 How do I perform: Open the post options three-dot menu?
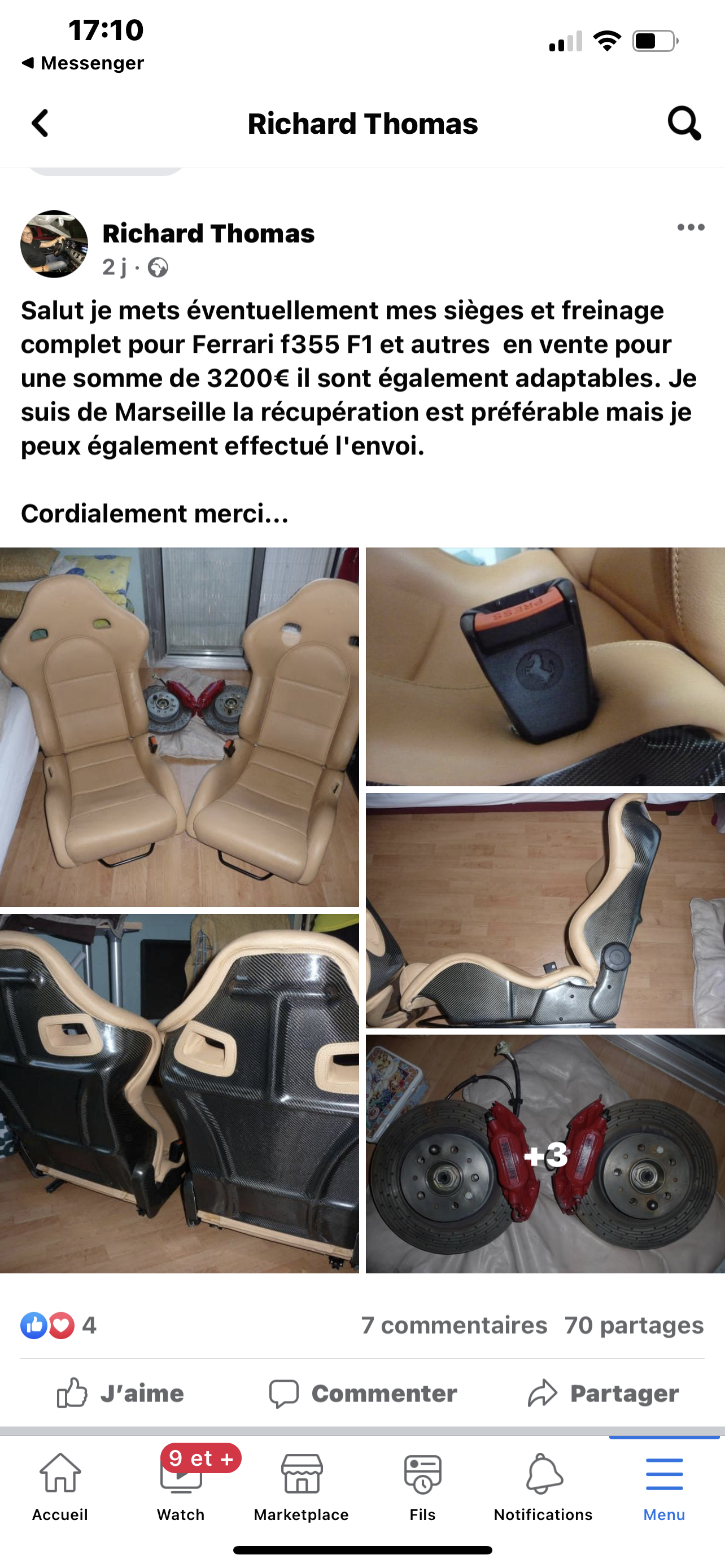pos(691,227)
